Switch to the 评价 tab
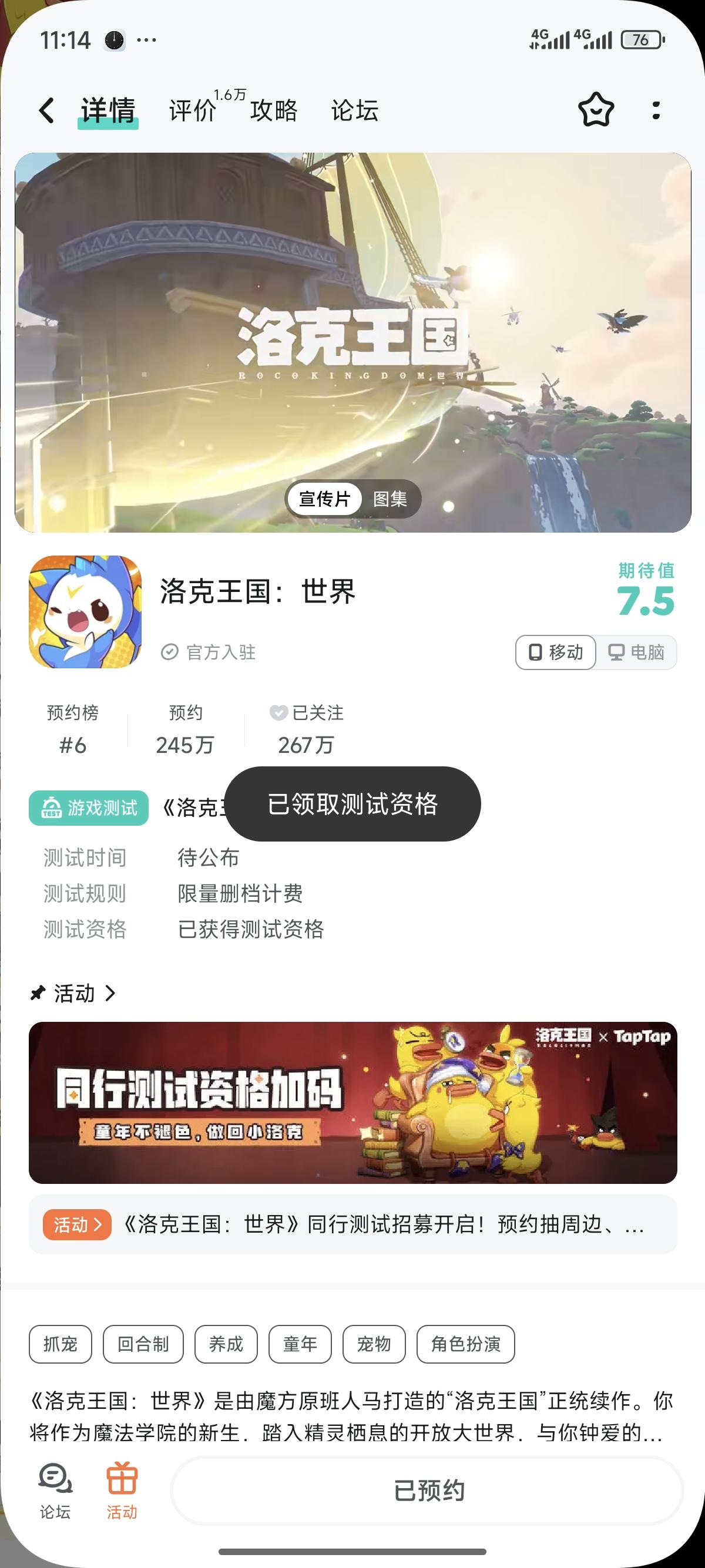The image size is (705, 1568). [192, 112]
